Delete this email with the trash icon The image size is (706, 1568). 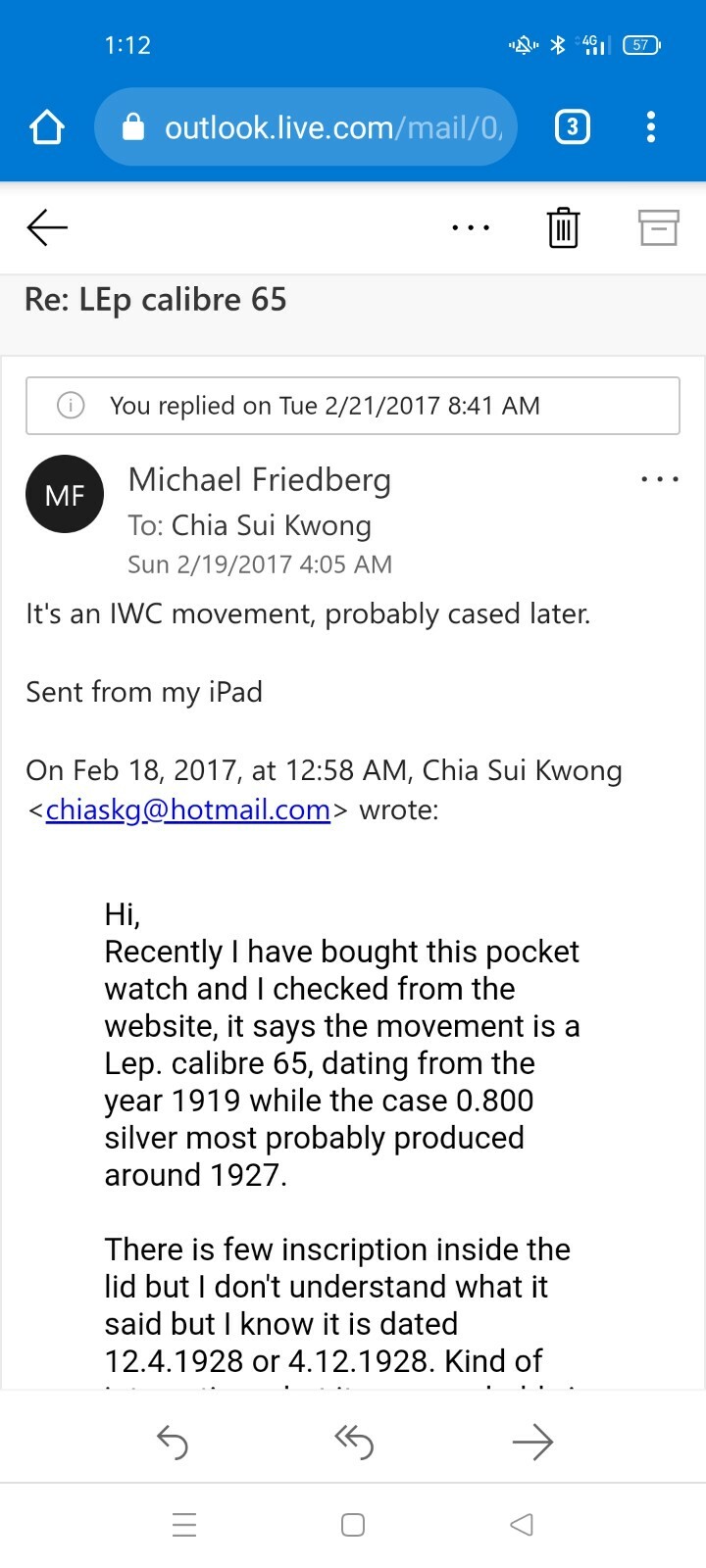coord(563,227)
